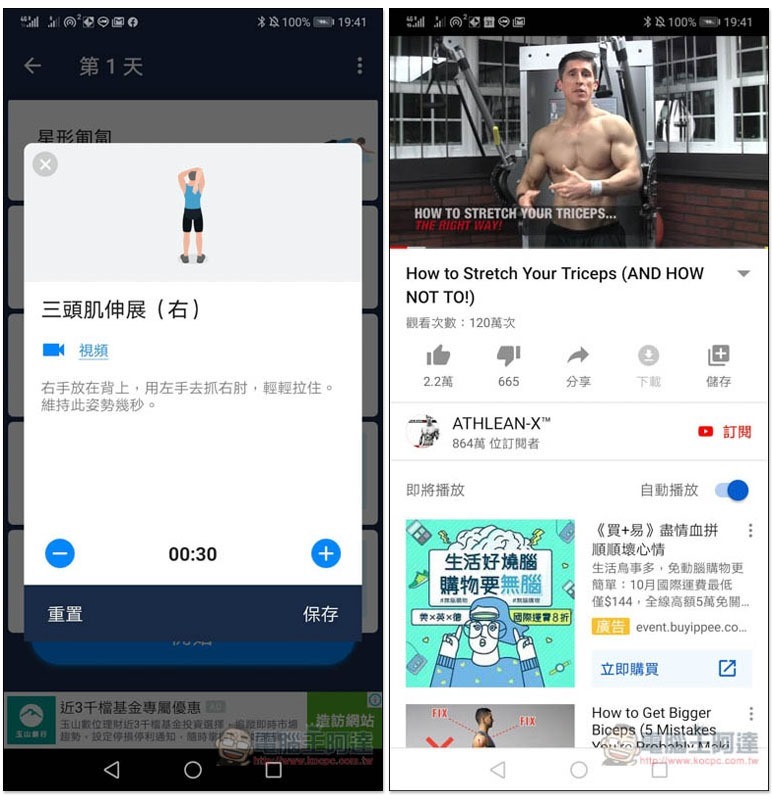Subscribe to ATHLEAN-X with 訂閱

[x=724, y=432]
